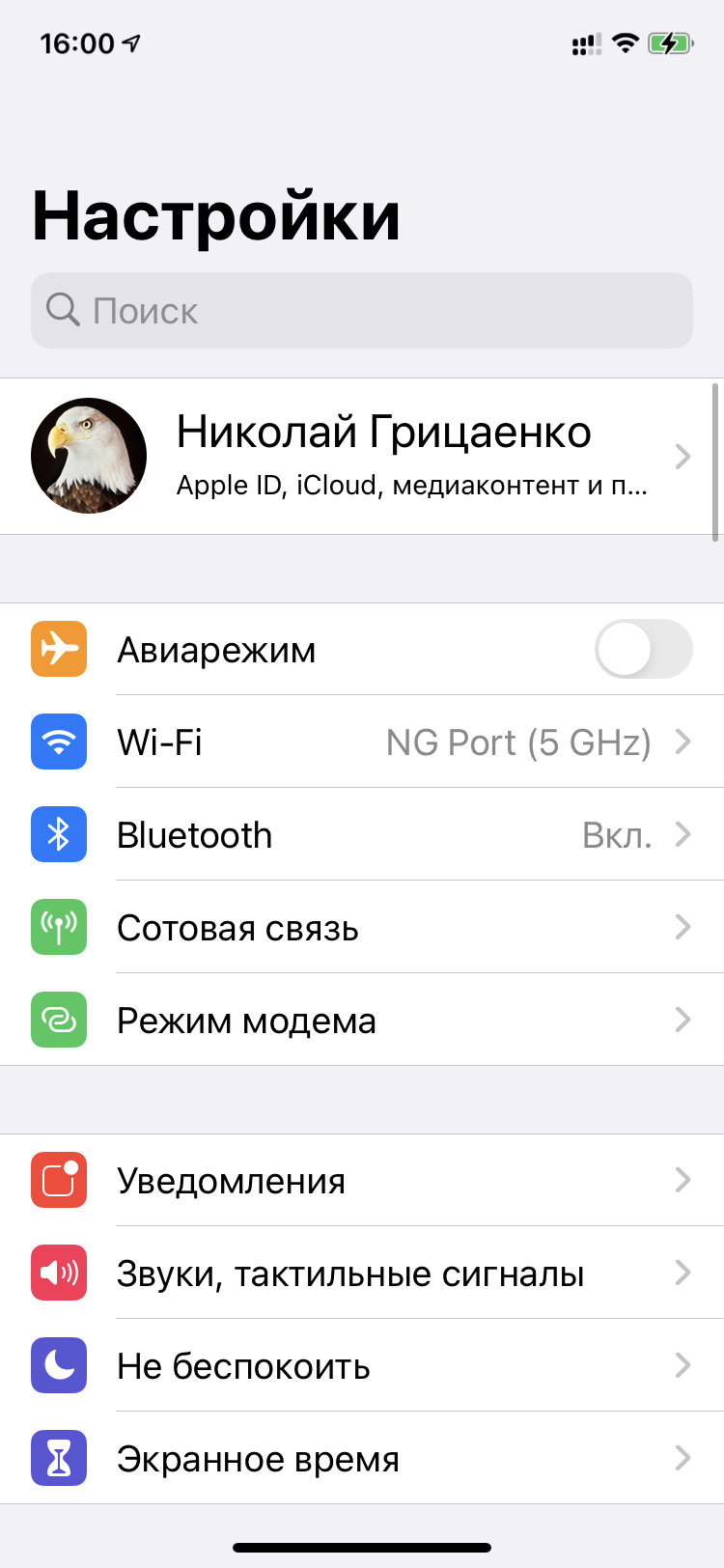Open Уведомления settings

[x=362, y=1180]
